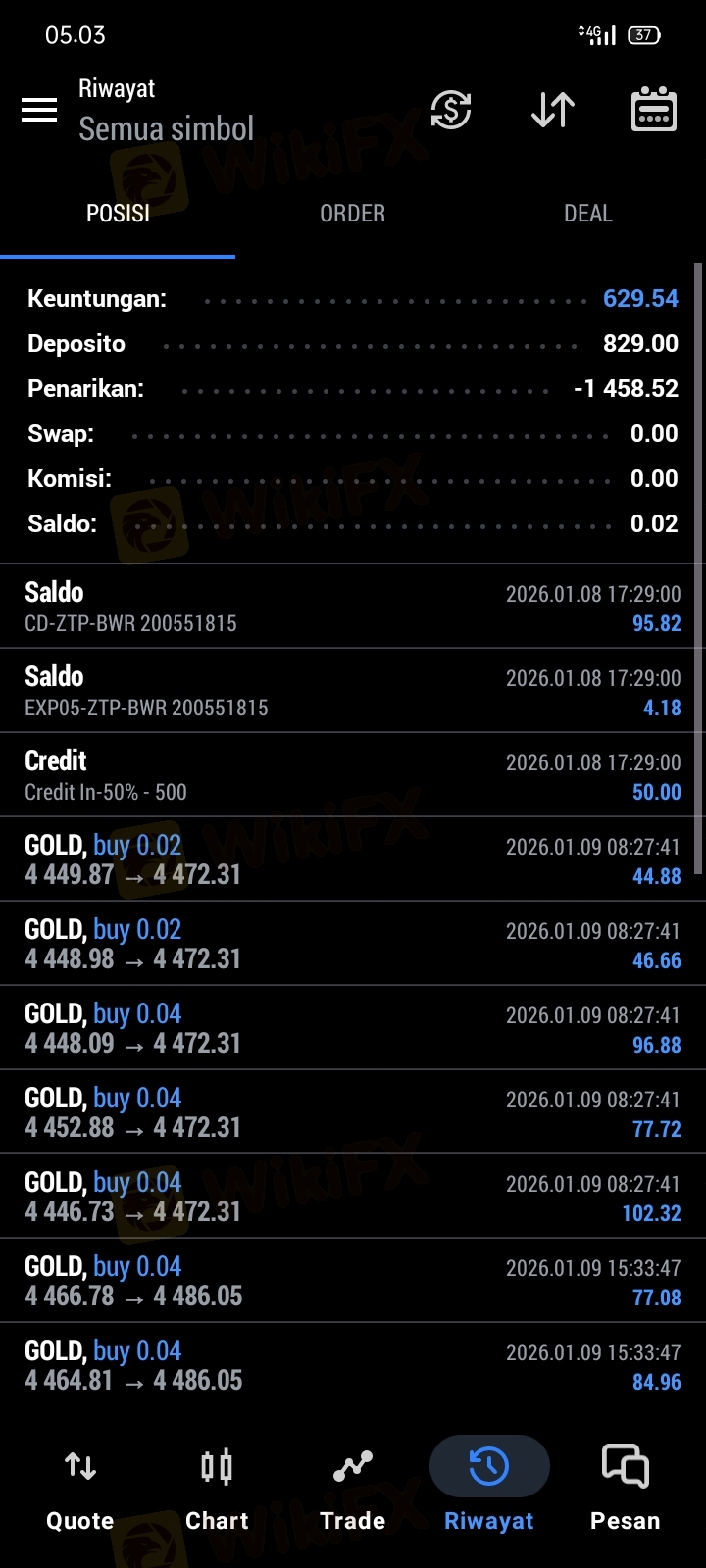
Task: Open Saldo entry EXP05-ZTP-BWR 200551815
Action: [352, 691]
